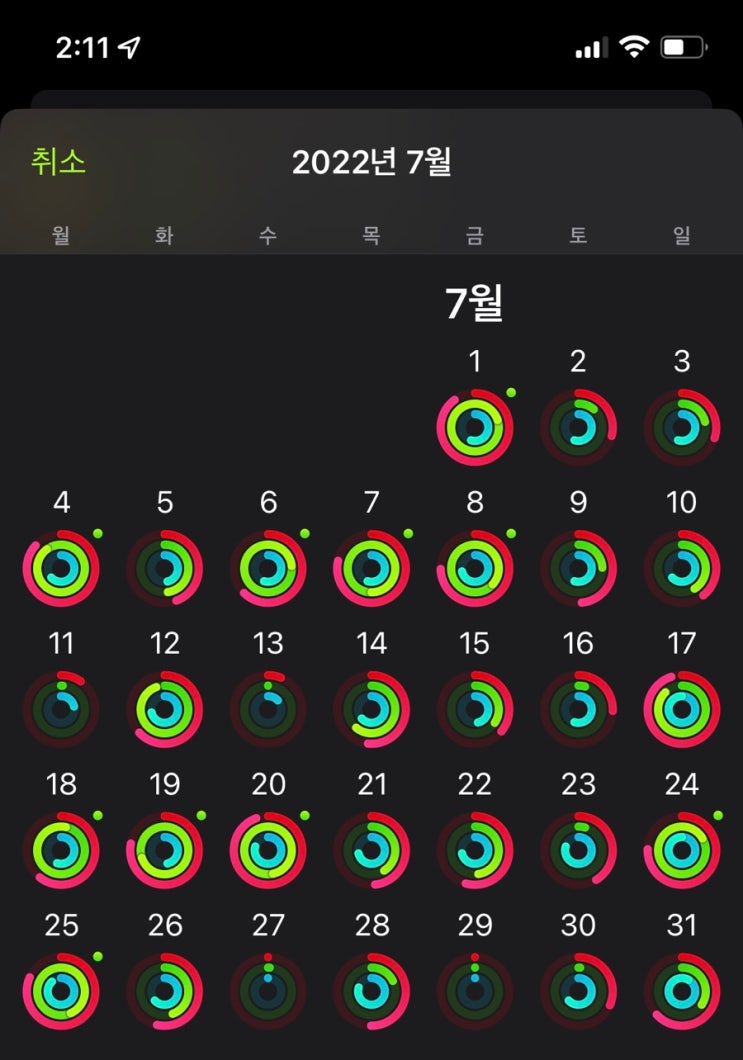
Task: Select July 12 in the calendar
Action: [x=165, y=709]
